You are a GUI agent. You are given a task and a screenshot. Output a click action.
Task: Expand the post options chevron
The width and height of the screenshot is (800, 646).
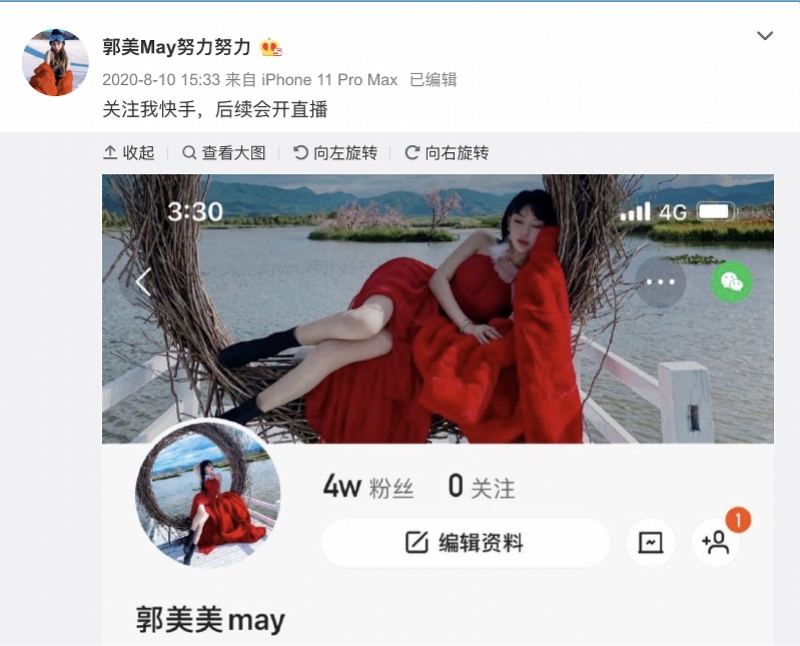click(x=765, y=37)
